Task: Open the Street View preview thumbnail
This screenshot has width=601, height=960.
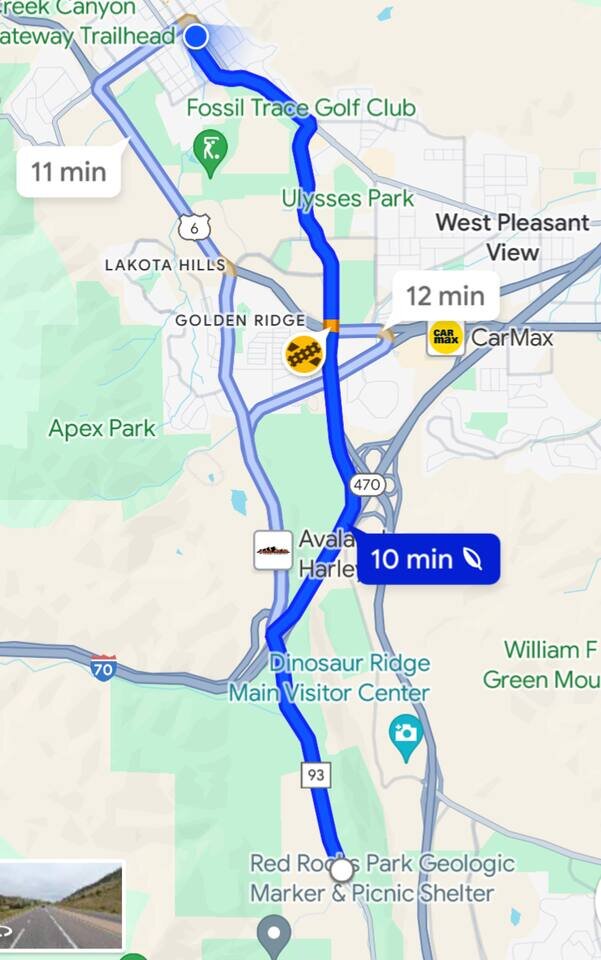Action: 62,905
